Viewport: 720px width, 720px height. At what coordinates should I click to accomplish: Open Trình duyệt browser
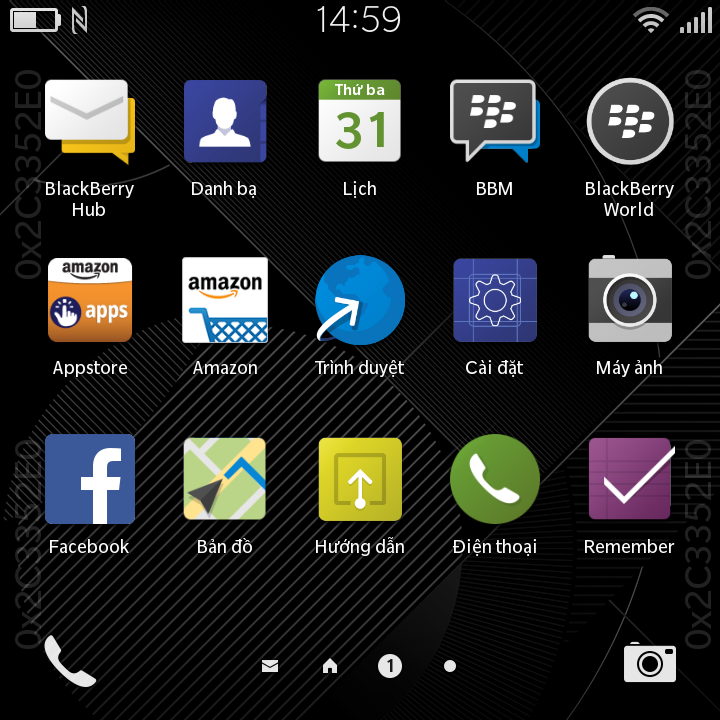pos(359,300)
